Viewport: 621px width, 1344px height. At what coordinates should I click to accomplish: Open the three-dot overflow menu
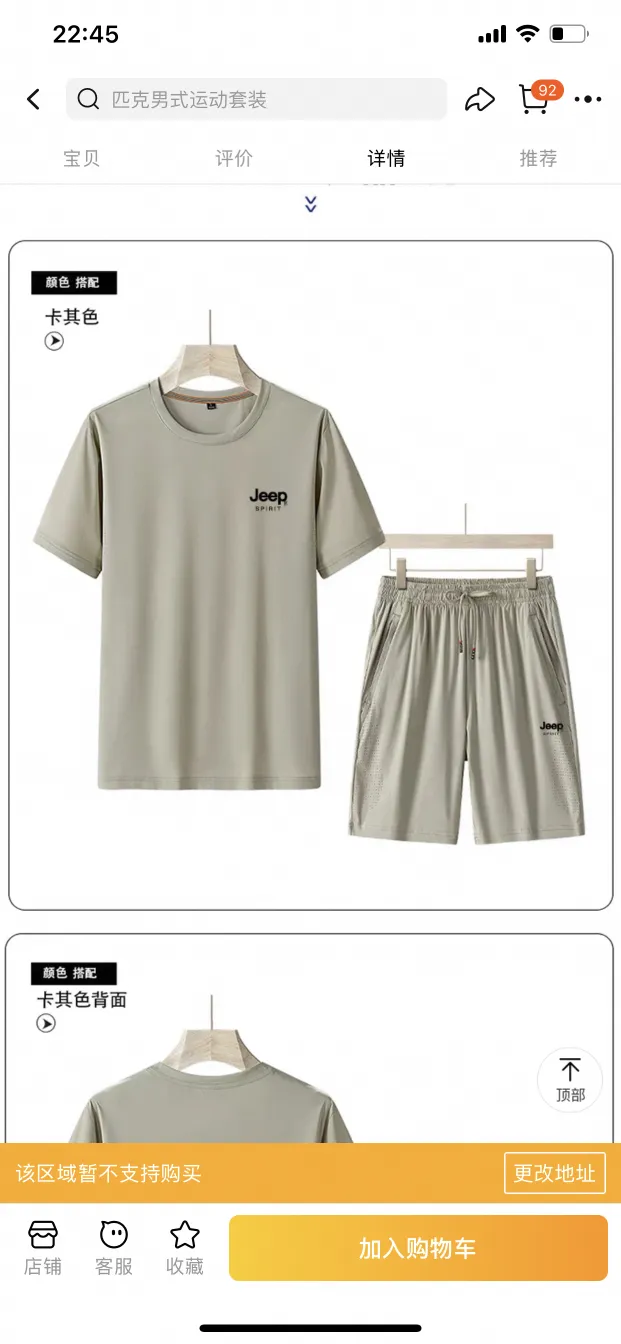tap(588, 99)
